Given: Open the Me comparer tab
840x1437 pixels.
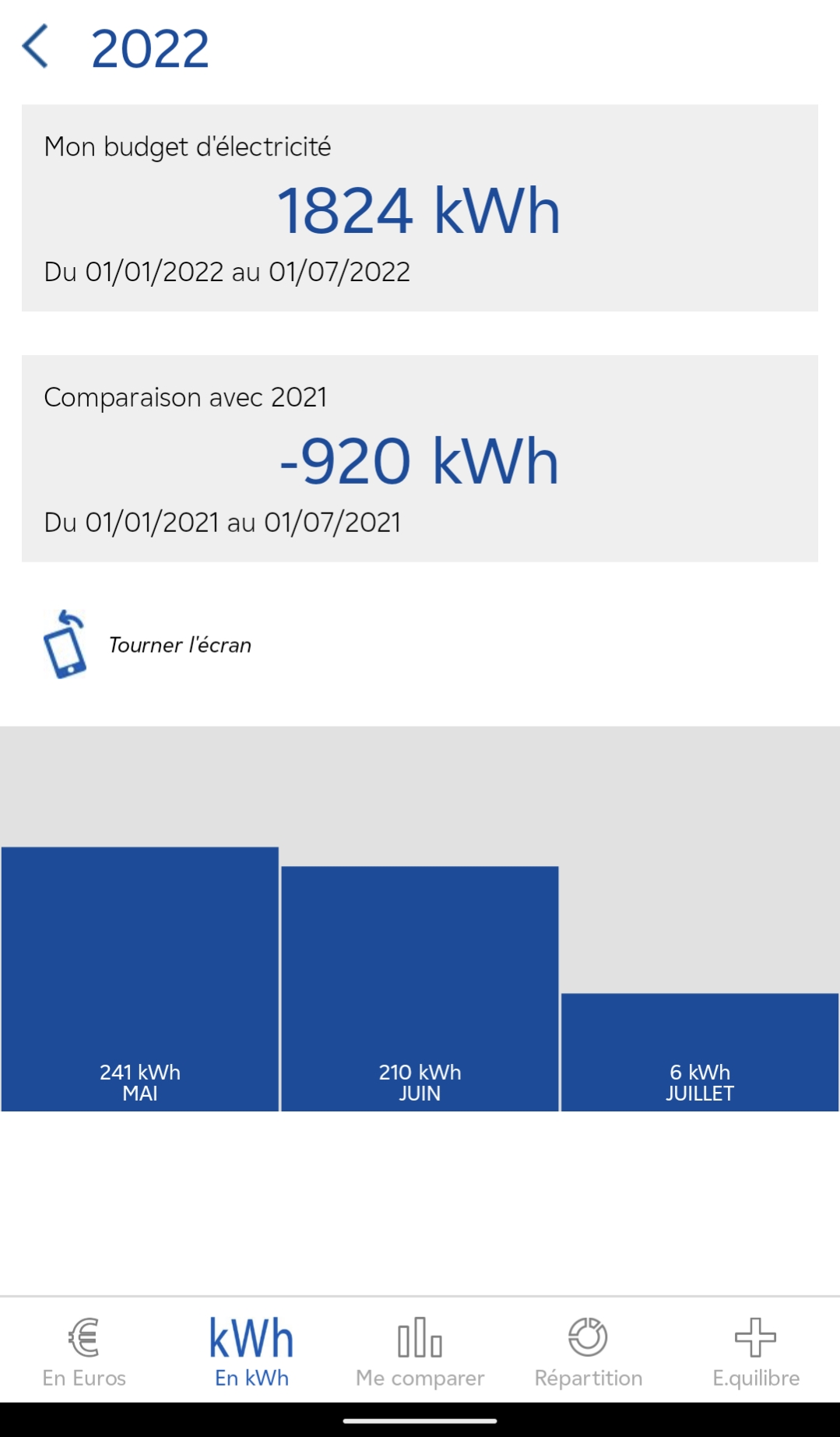Looking at the screenshot, I should tap(420, 1352).
